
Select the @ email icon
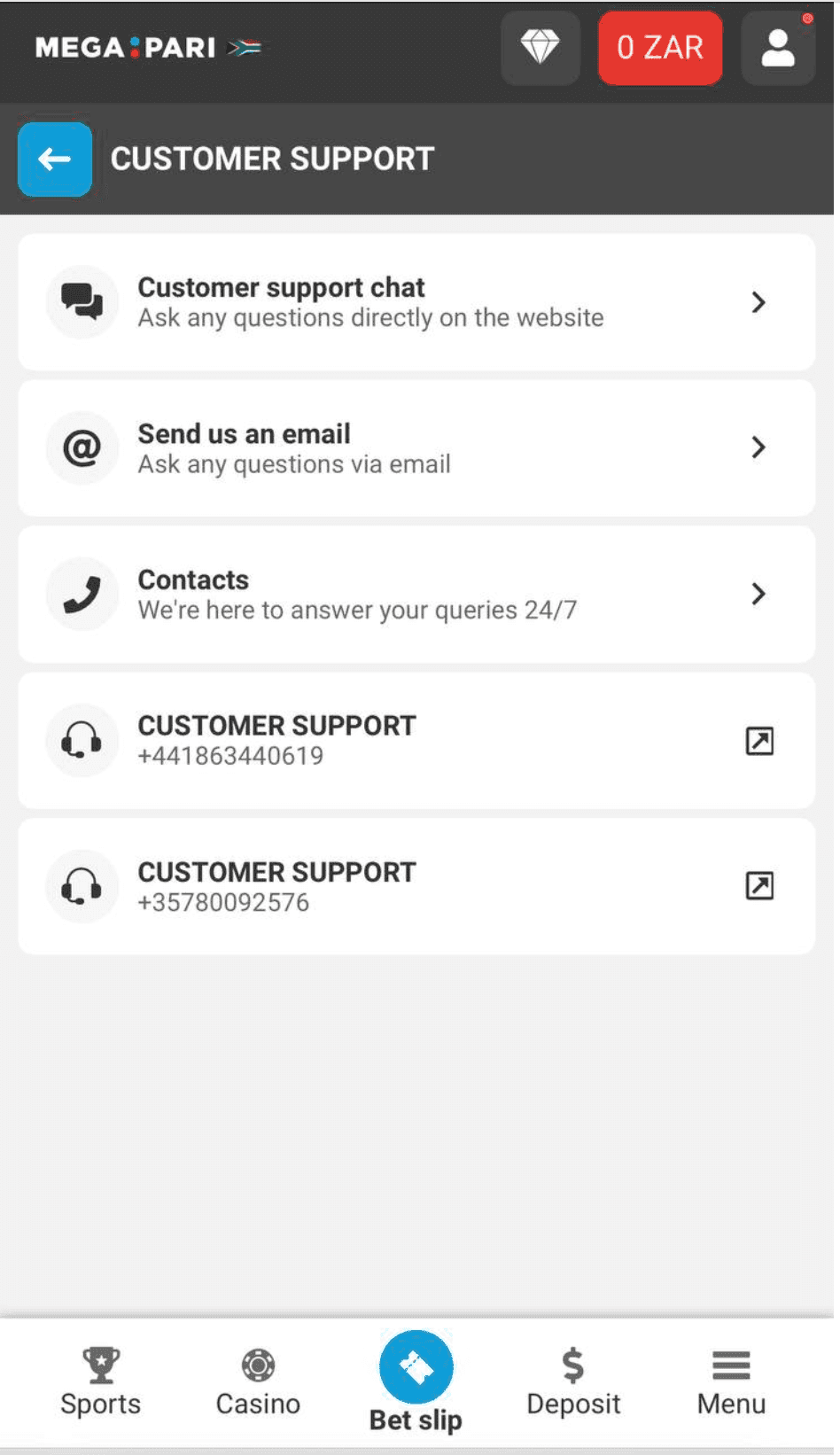click(82, 447)
